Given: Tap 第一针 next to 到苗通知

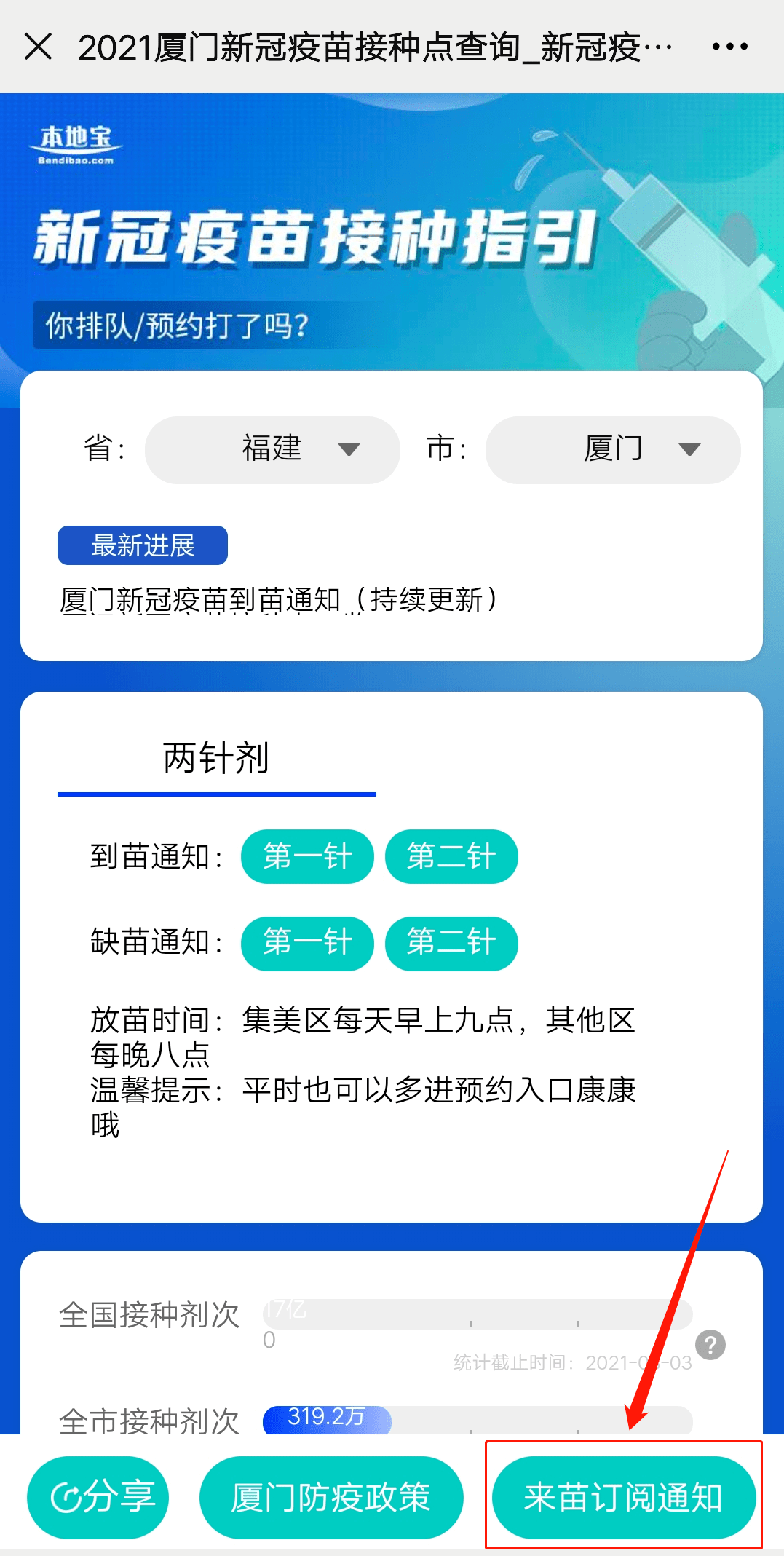Looking at the screenshot, I should tap(307, 856).
